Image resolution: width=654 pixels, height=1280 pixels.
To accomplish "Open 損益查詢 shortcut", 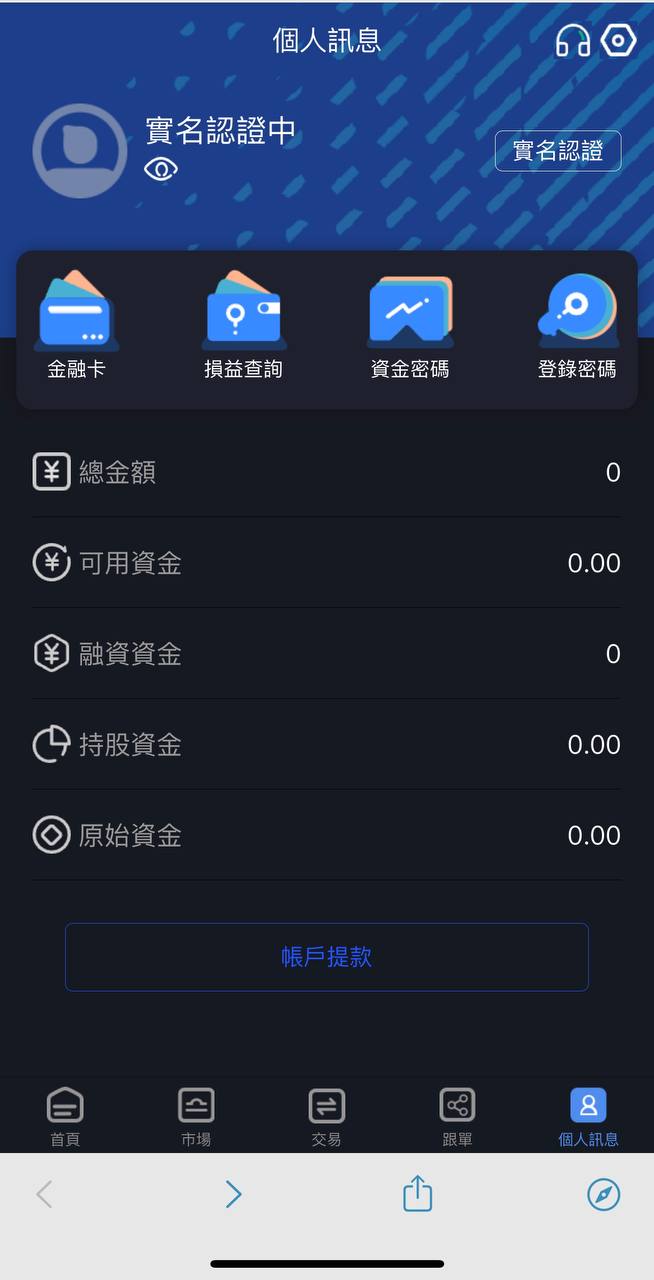I will pos(243,327).
